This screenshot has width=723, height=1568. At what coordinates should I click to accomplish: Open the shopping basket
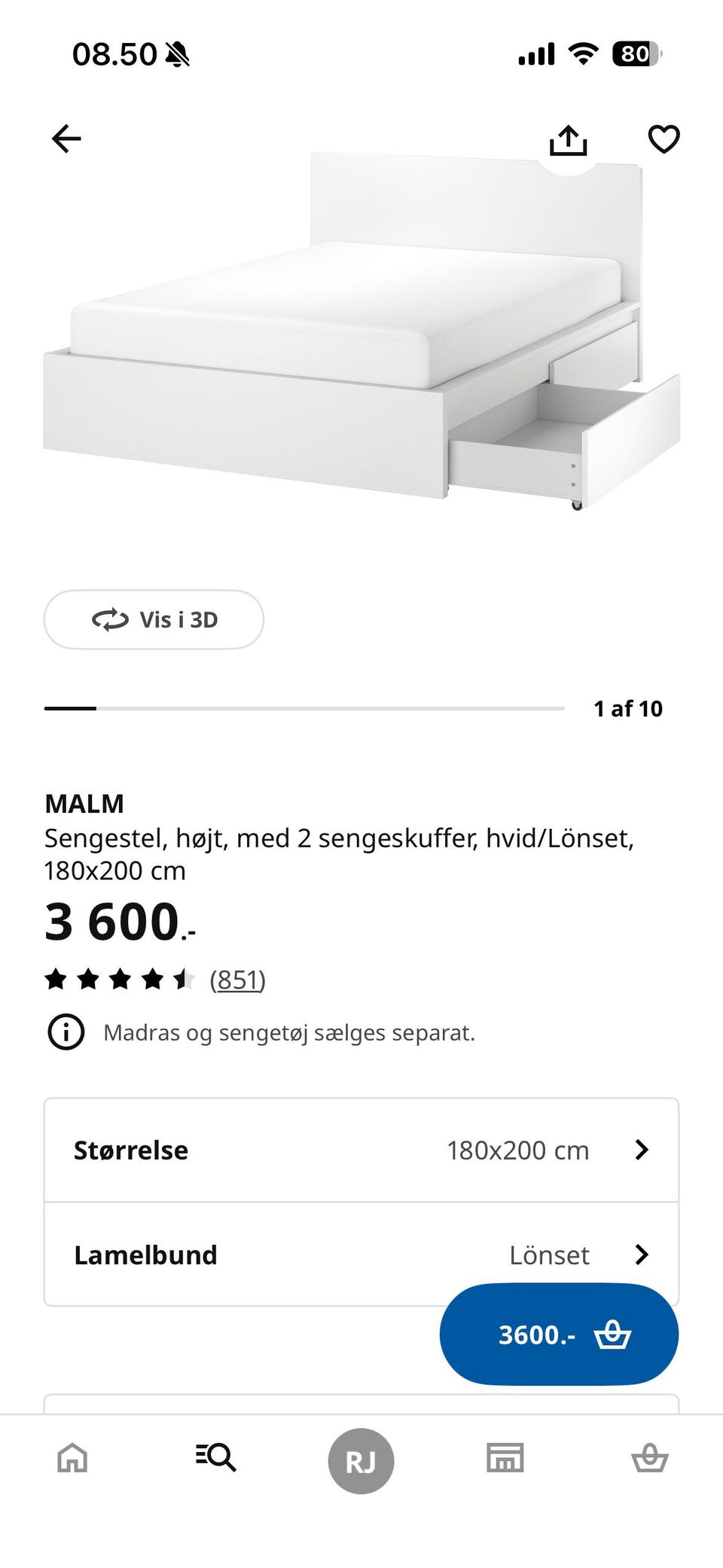tap(651, 1459)
